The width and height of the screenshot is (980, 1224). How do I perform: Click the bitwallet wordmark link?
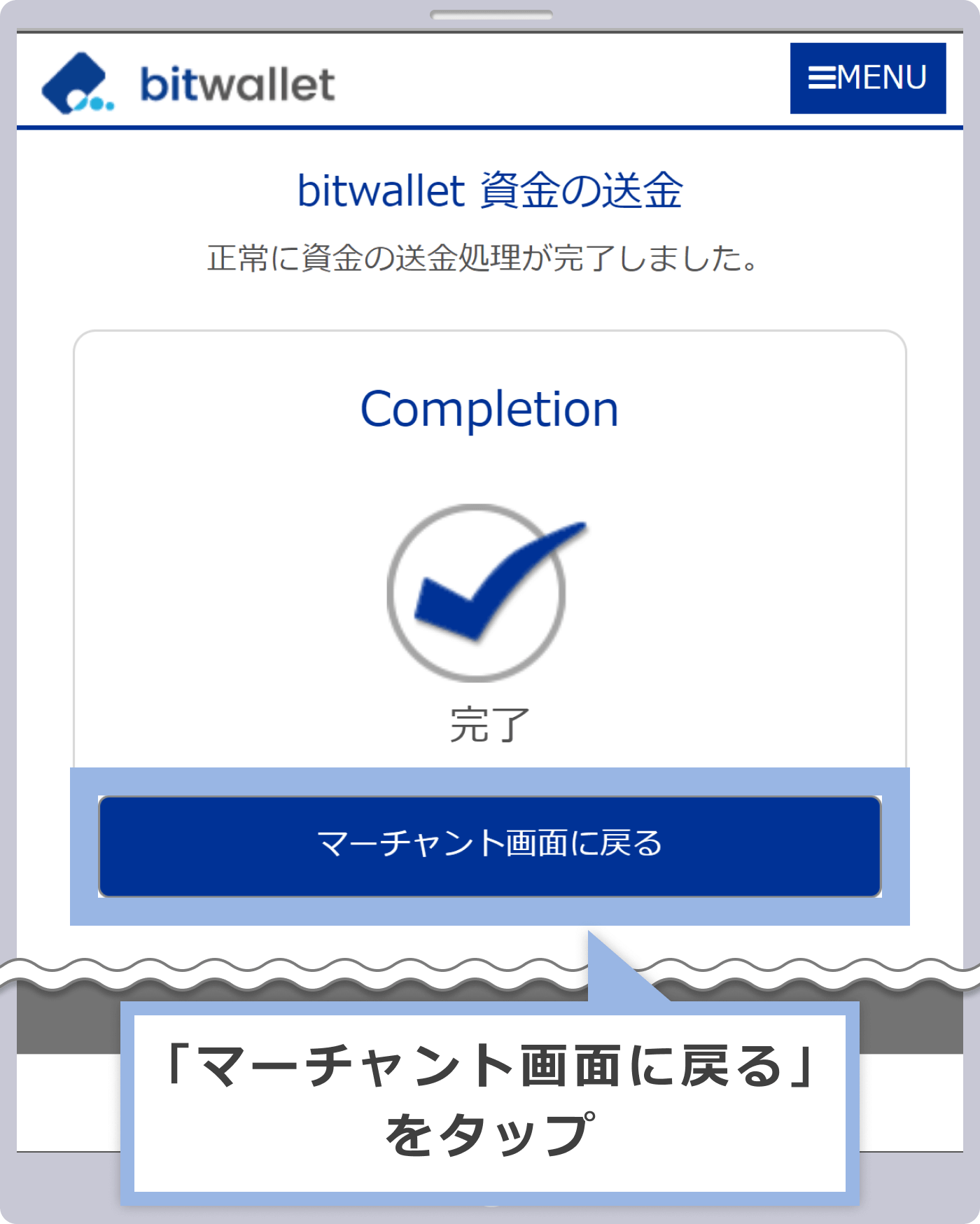point(234,82)
